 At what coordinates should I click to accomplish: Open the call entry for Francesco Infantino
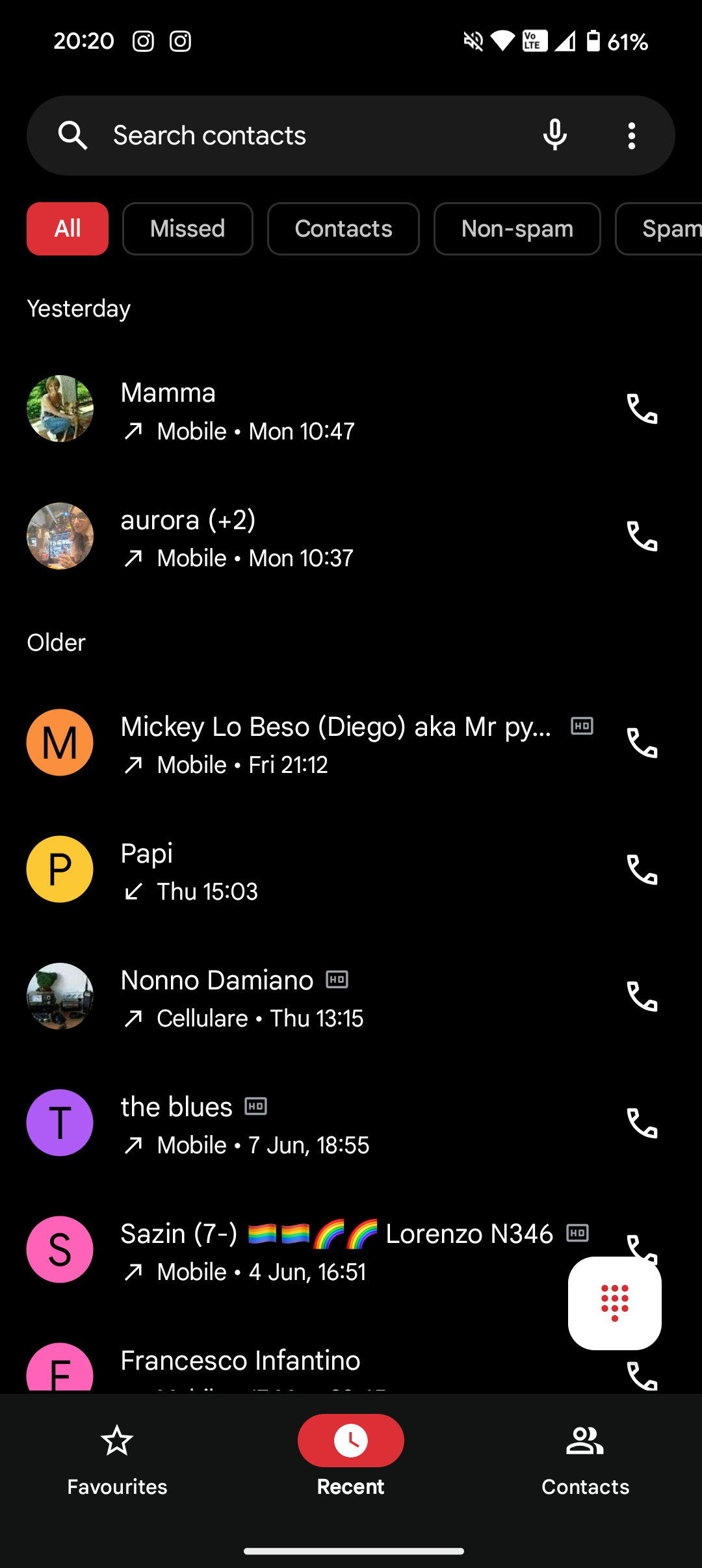tap(260, 1359)
